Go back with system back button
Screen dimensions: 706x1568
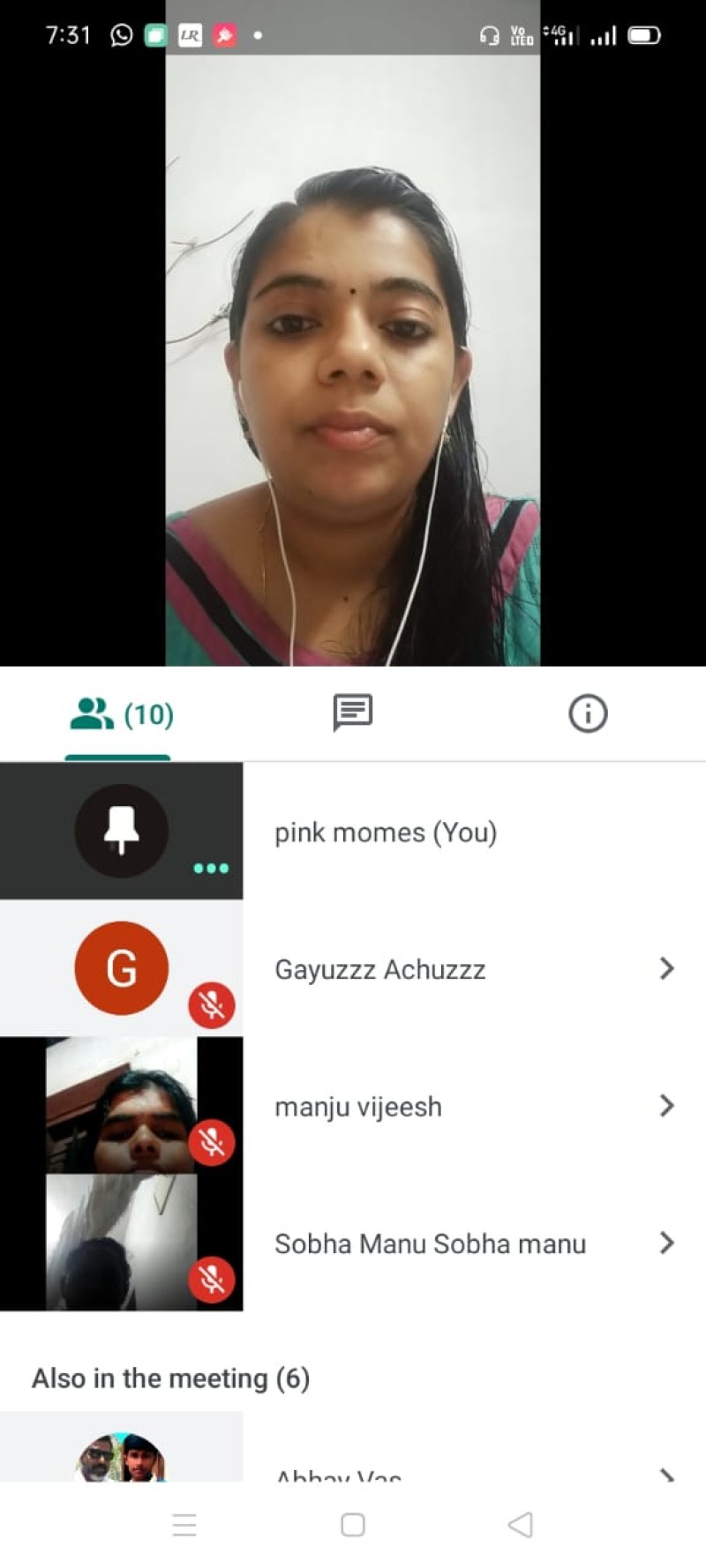pos(521,1525)
